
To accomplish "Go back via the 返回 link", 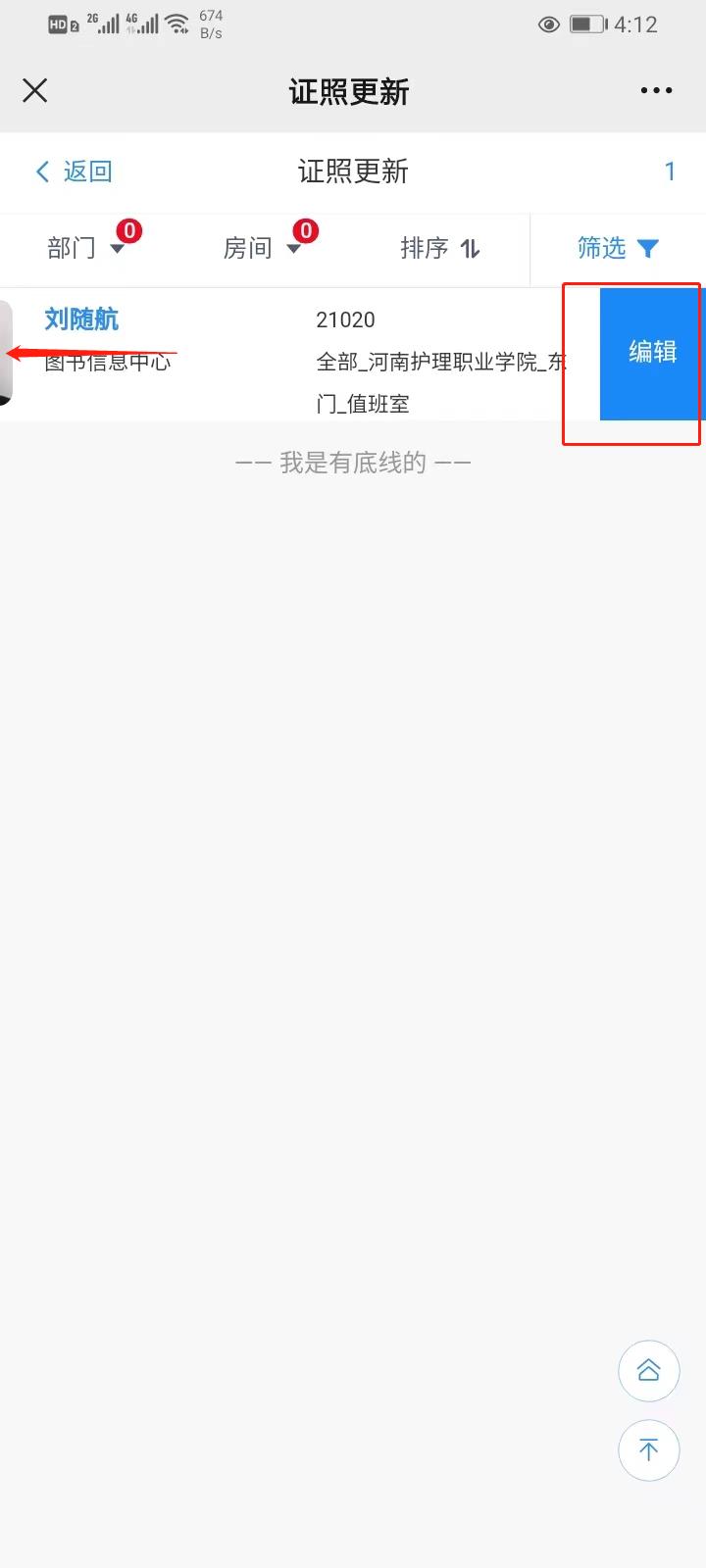I will pyautogui.click(x=74, y=171).
